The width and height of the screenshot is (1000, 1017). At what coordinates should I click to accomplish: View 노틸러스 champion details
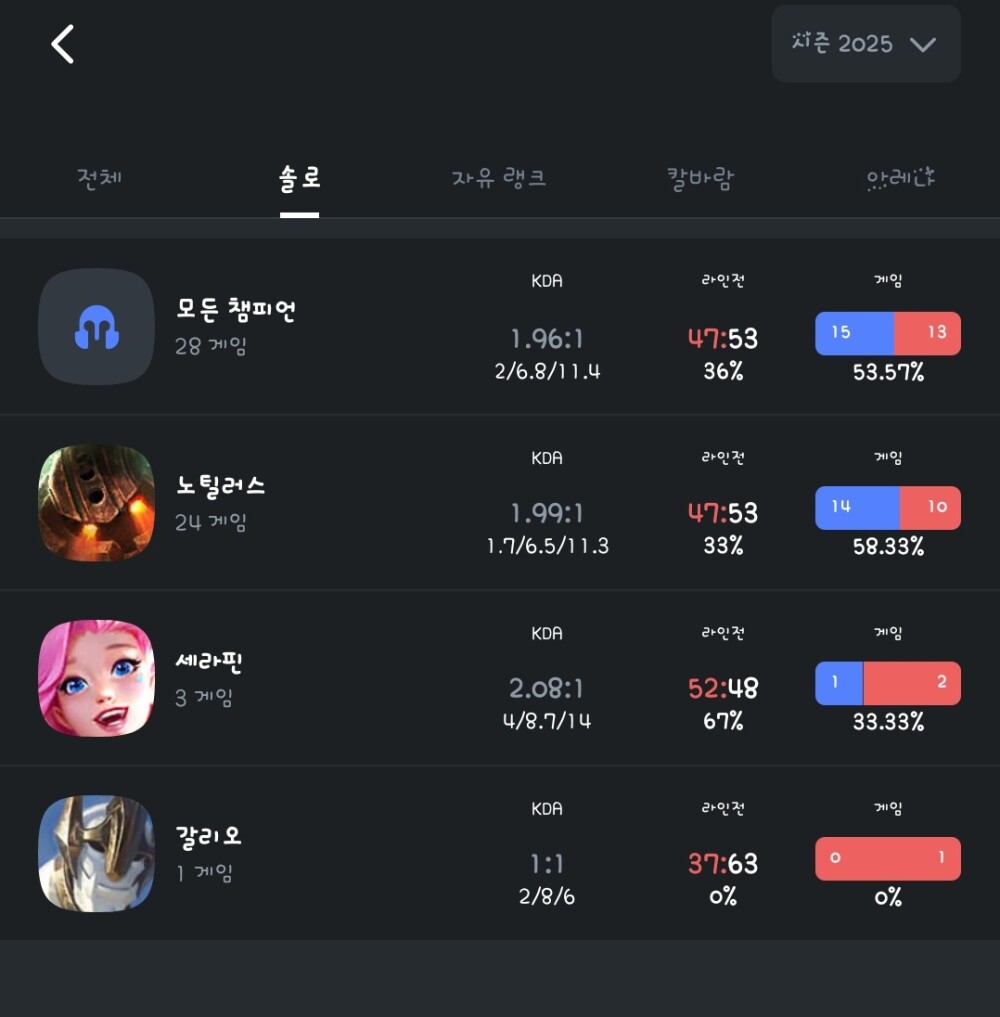click(x=221, y=502)
